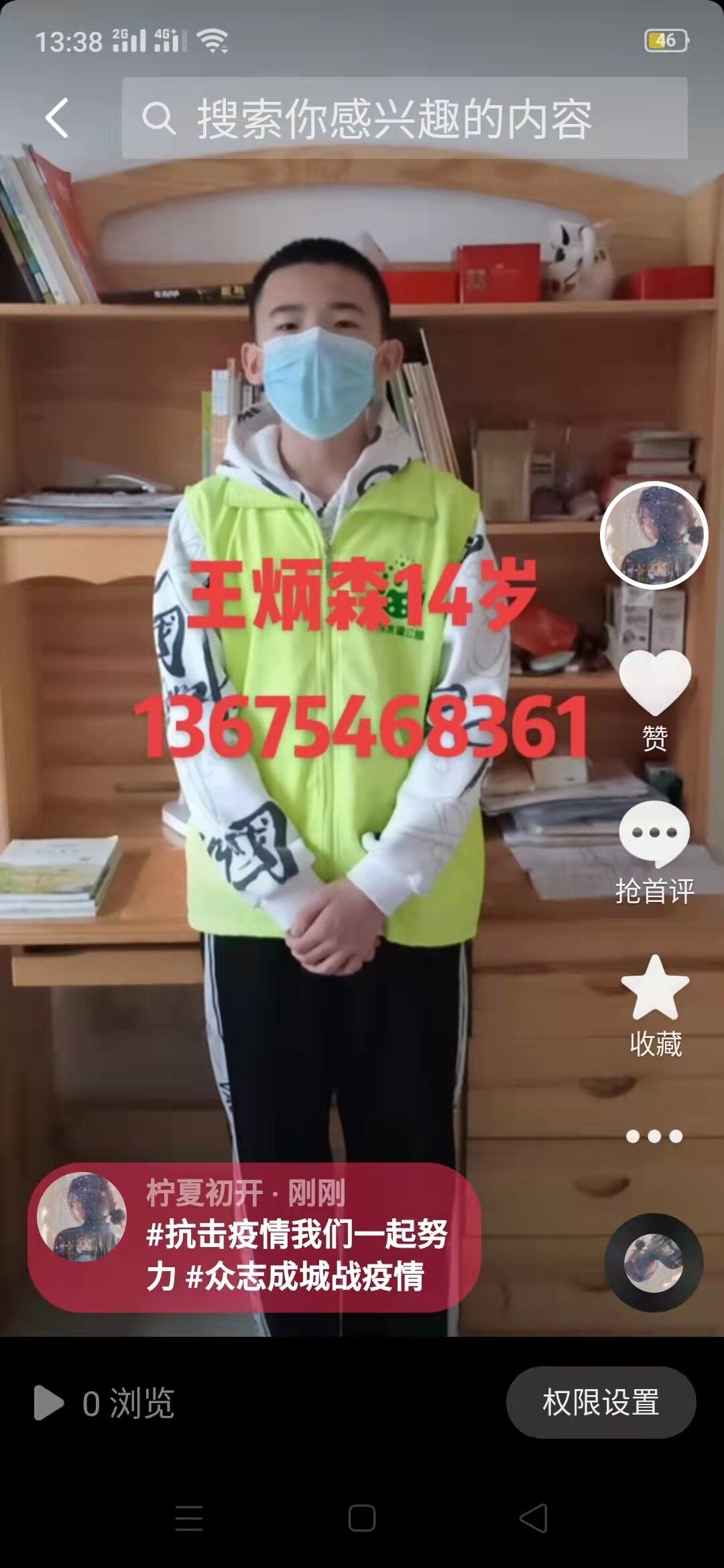The height and width of the screenshot is (1568, 724).
Task: Open the three-dot more options menu
Action: pyautogui.click(x=654, y=1136)
